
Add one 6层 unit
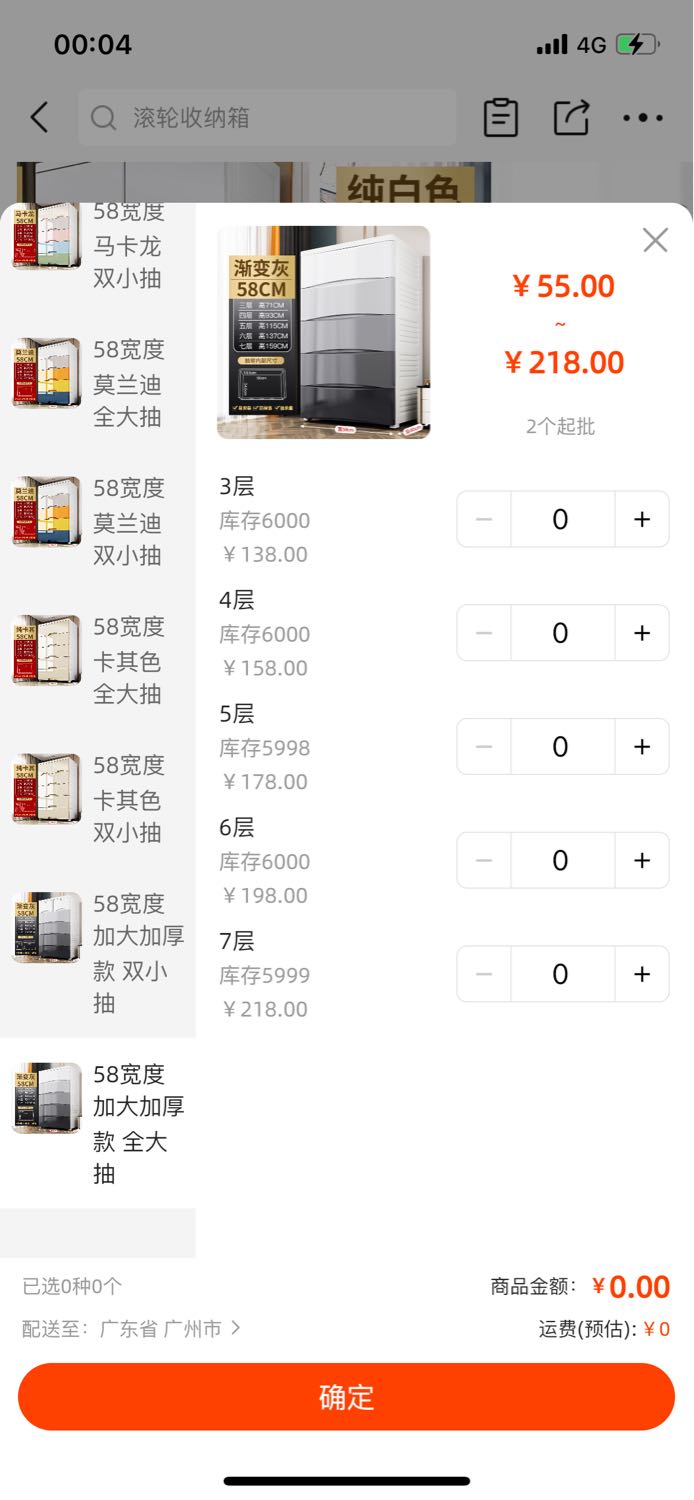642,861
